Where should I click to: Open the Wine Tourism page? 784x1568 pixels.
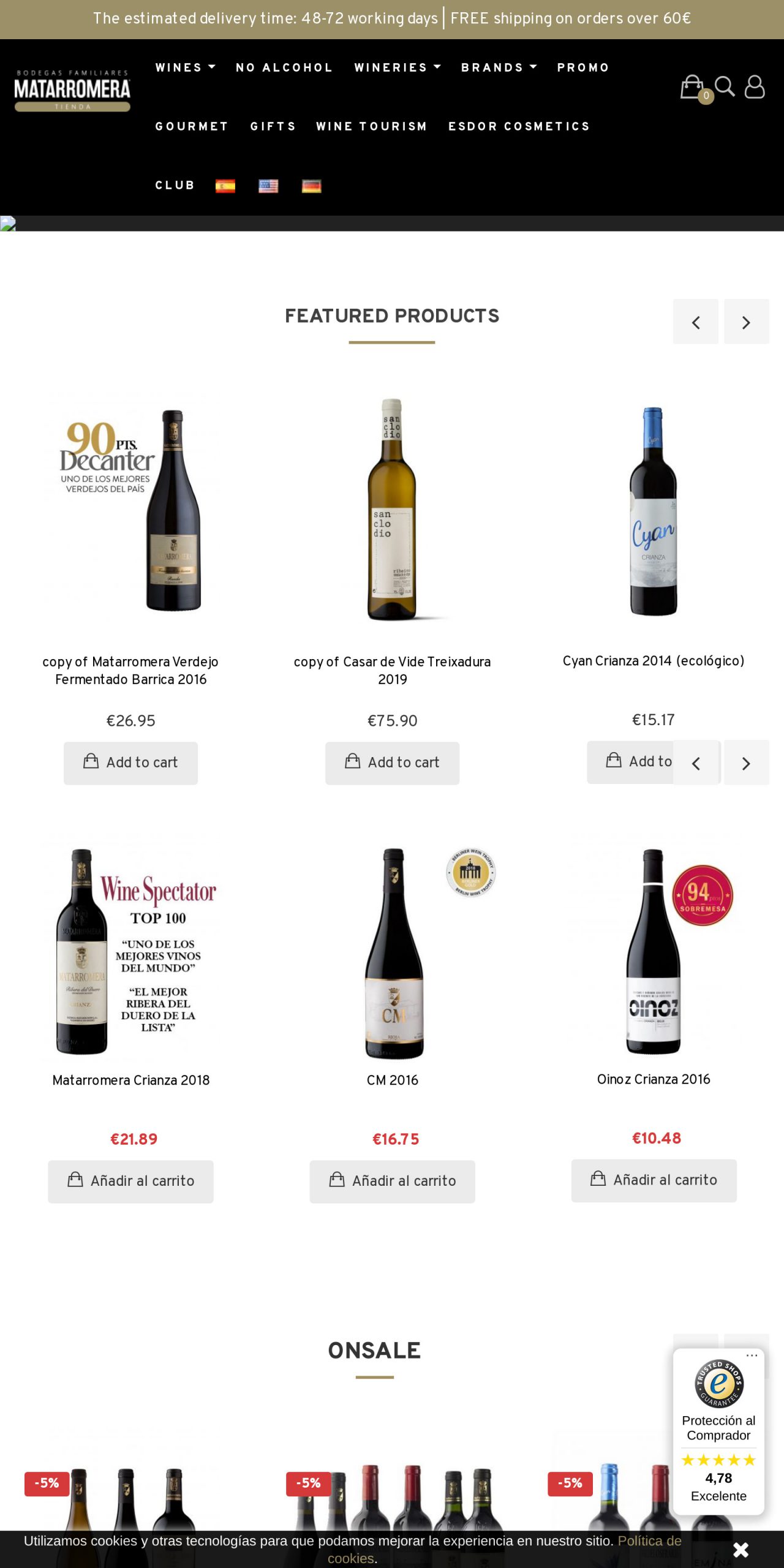371,126
